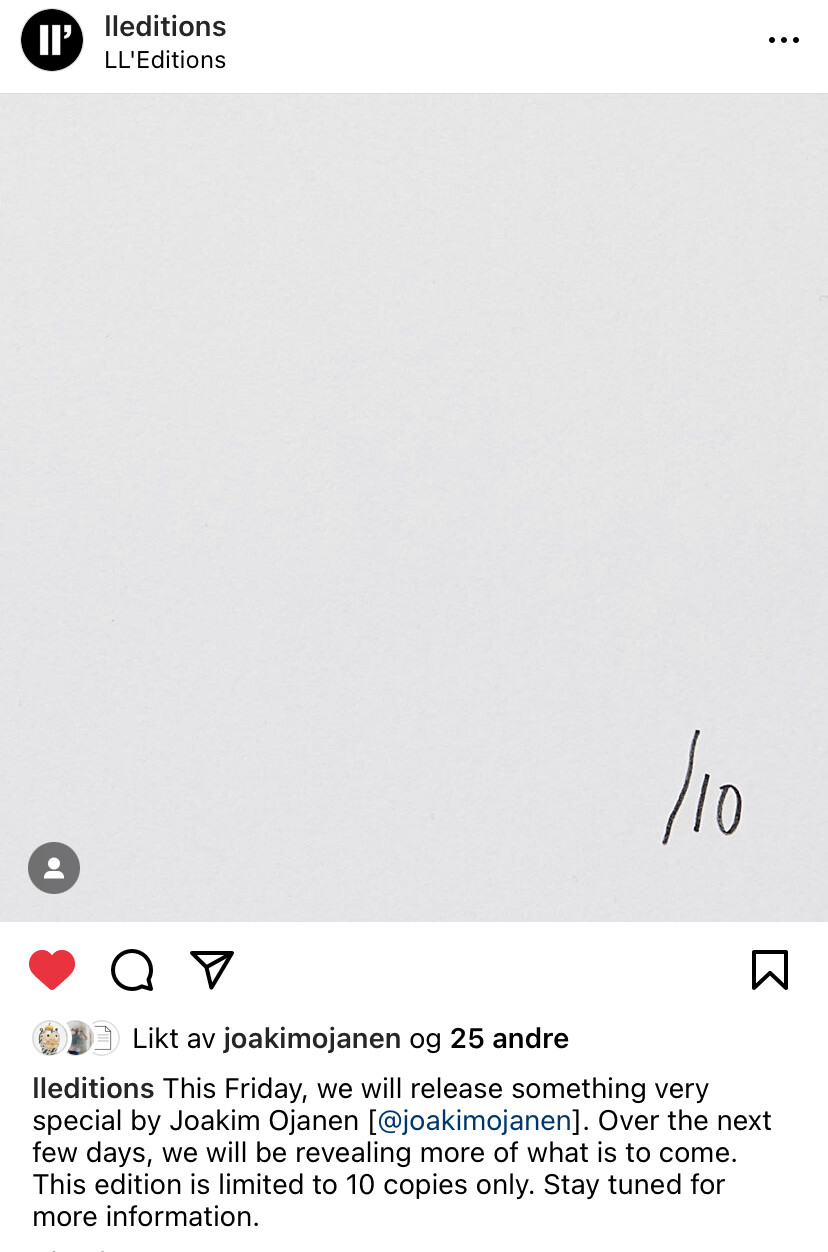This screenshot has width=828, height=1252.
Task: Show tagged people on the photo
Action: pyautogui.click(x=54, y=868)
